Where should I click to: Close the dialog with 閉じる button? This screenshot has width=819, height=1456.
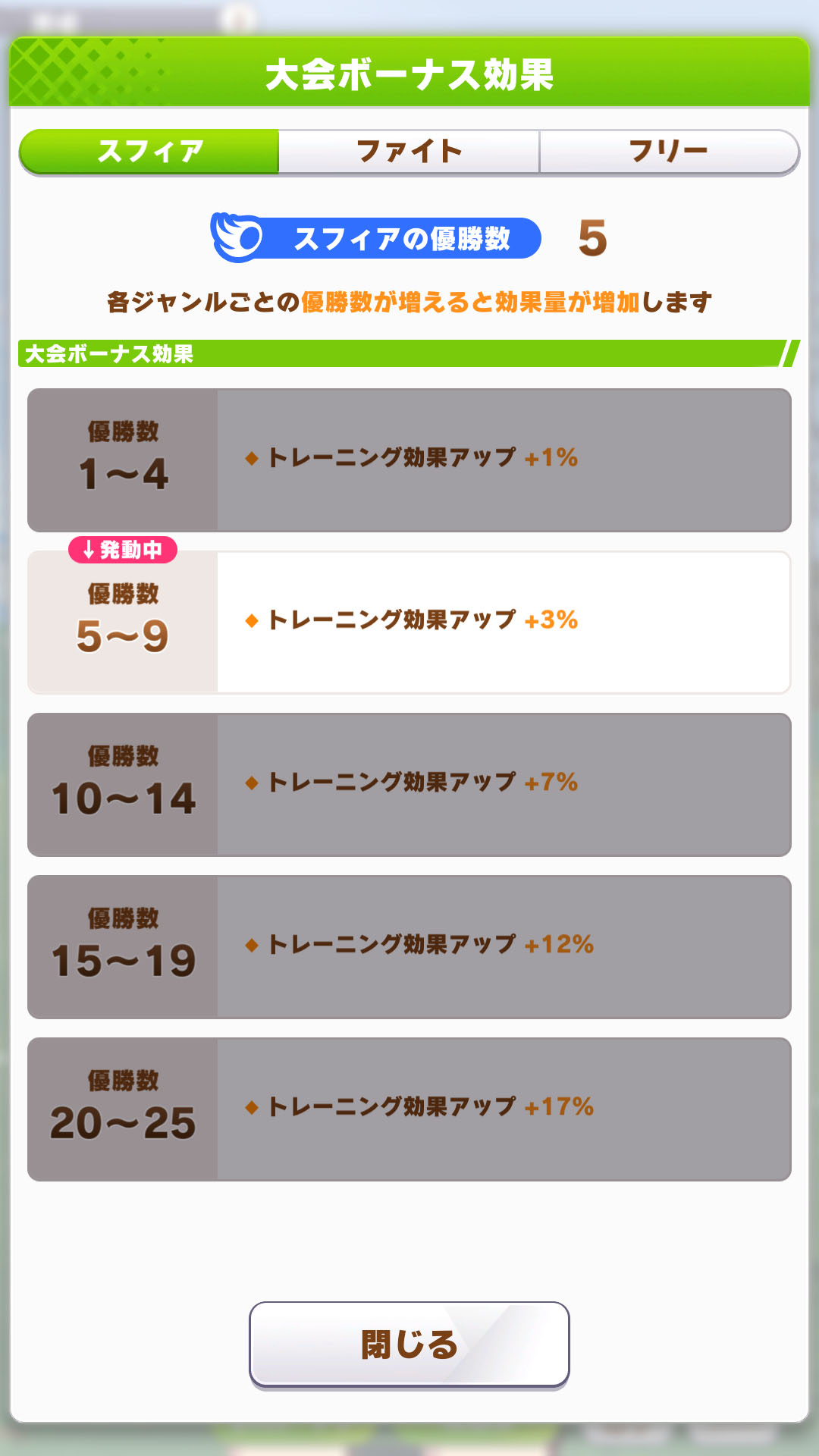click(409, 1345)
